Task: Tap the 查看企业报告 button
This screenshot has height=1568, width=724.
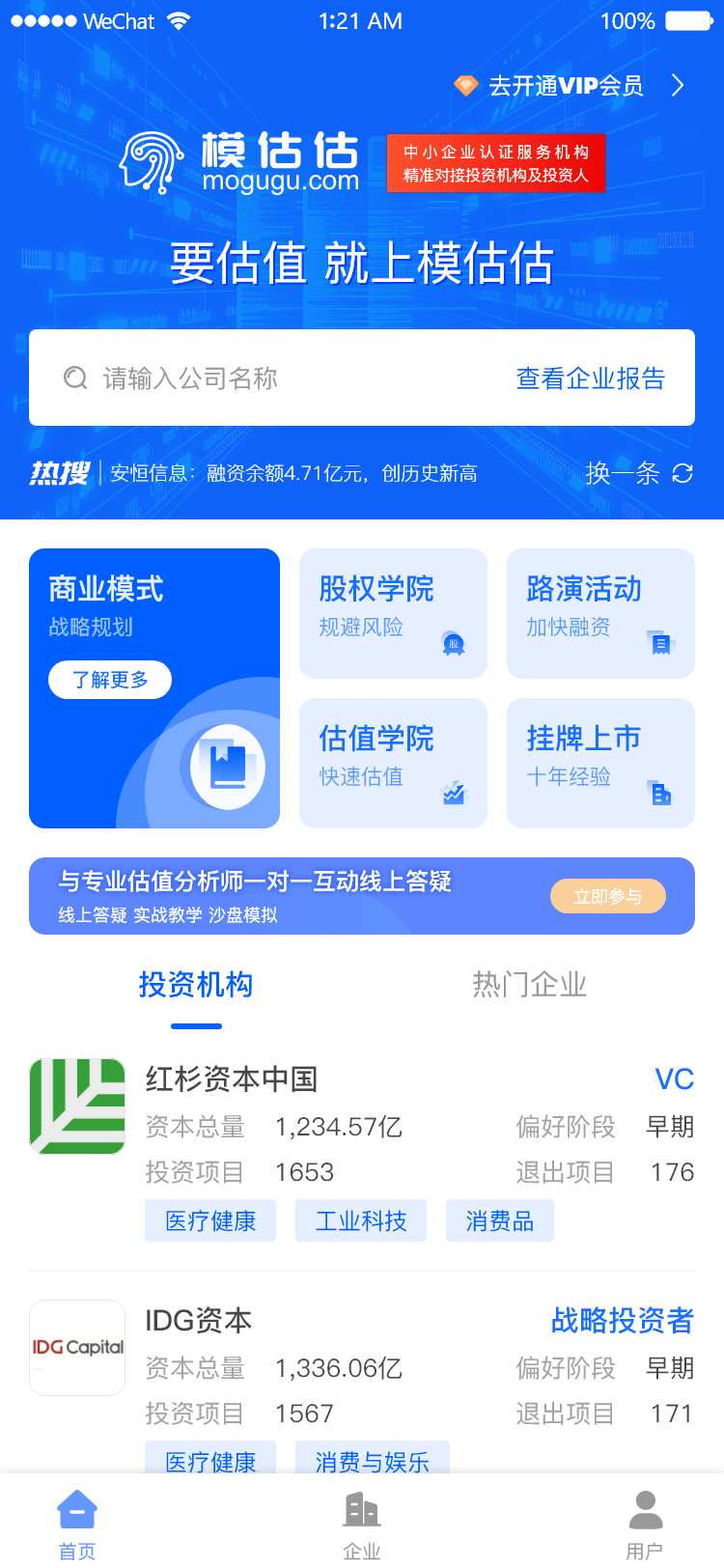Action: [x=591, y=378]
